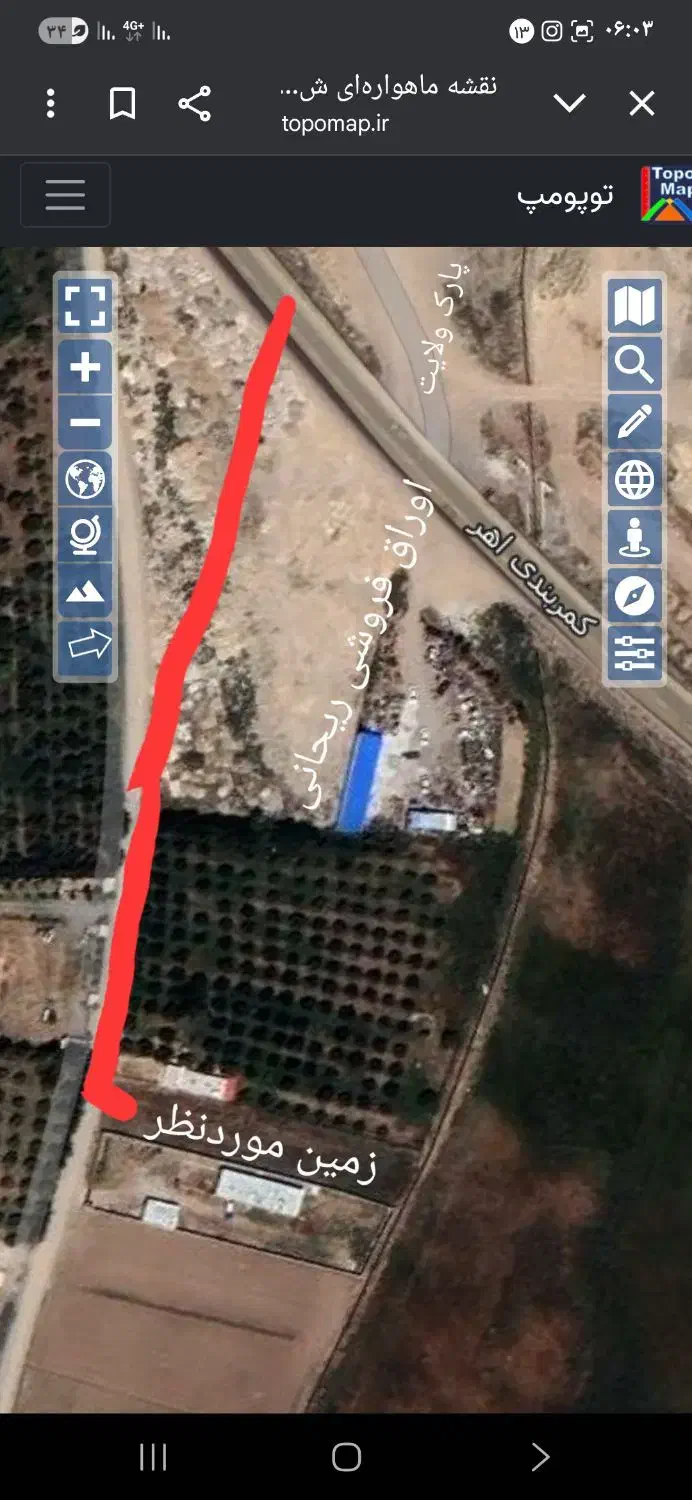Viewport: 692px width, 1500px height.
Task: Open the site hamburger menu
Action: click(x=65, y=195)
